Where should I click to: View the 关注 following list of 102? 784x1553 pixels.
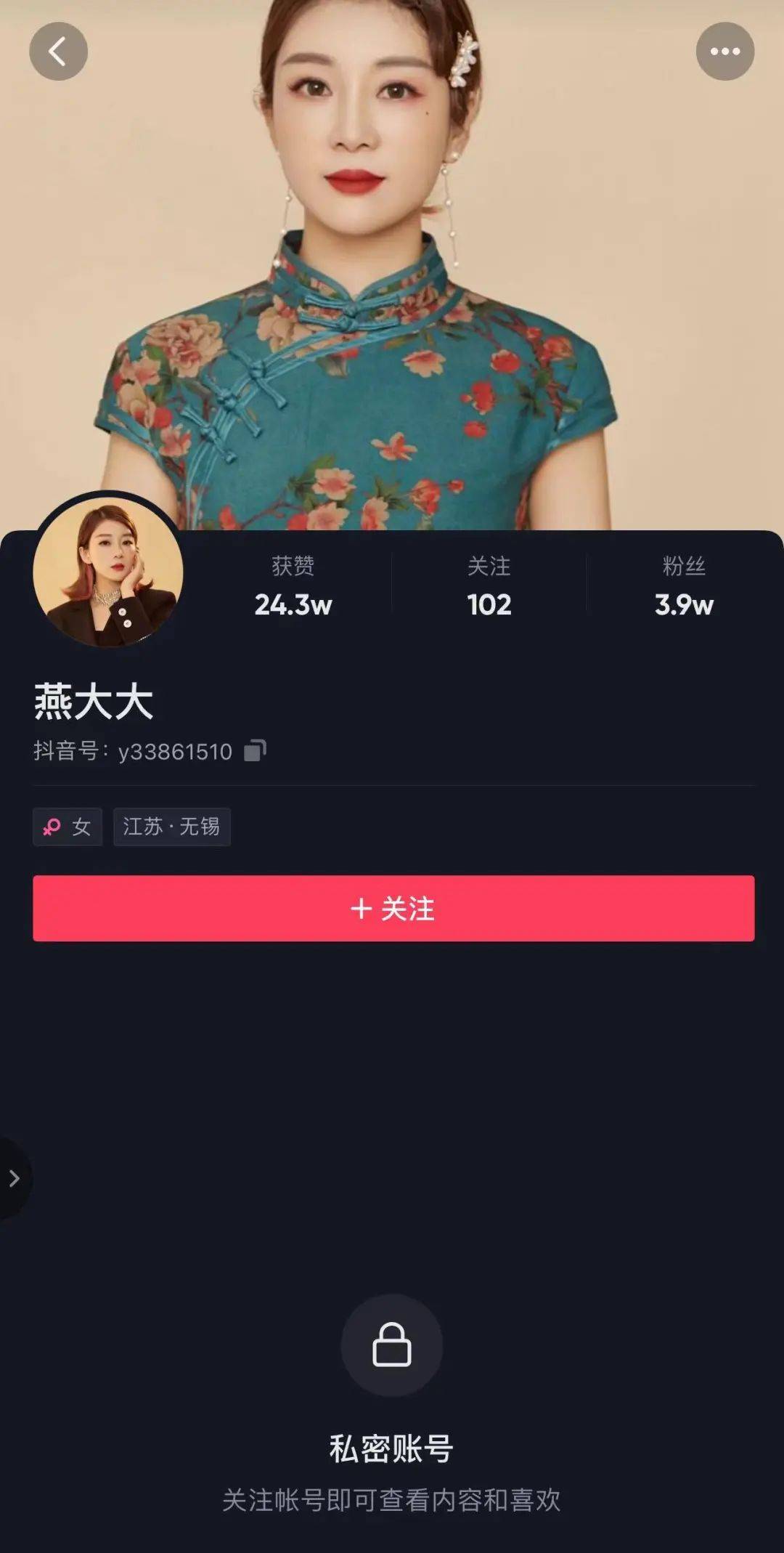click(x=489, y=587)
